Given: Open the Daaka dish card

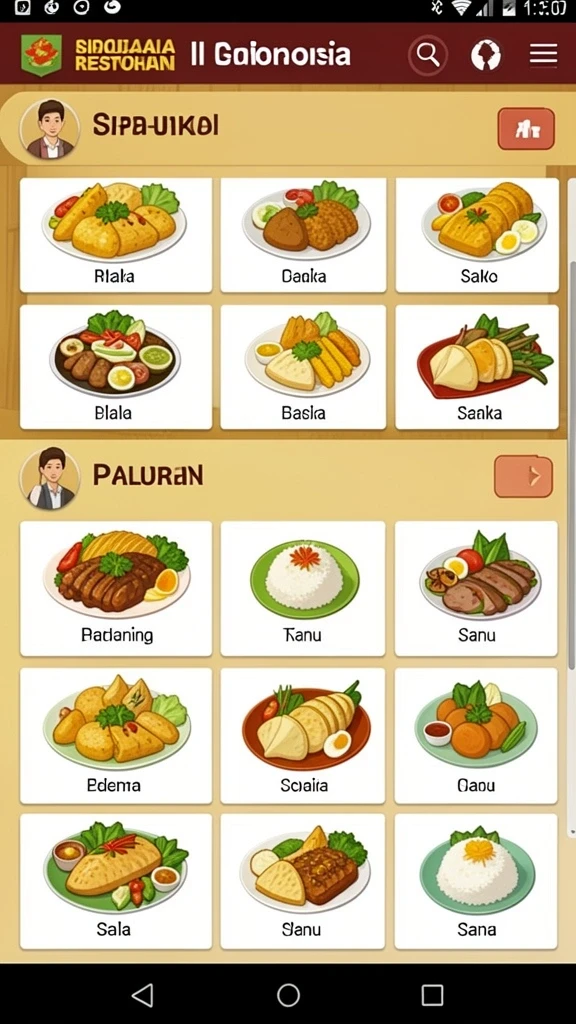Looking at the screenshot, I should [x=303, y=235].
